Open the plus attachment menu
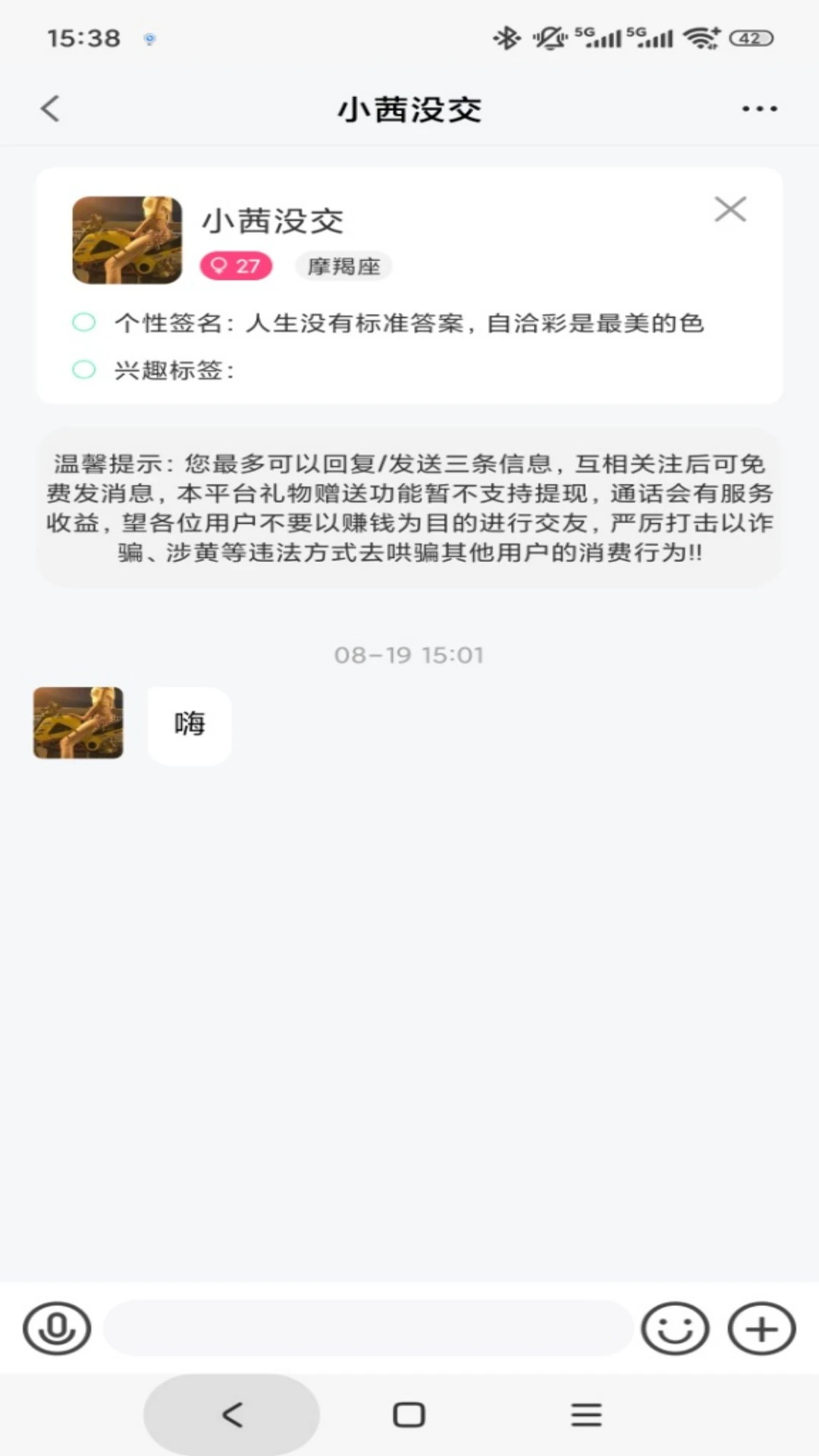Image resolution: width=819 pixels, height=1456 pixels. pos(761,1329)
